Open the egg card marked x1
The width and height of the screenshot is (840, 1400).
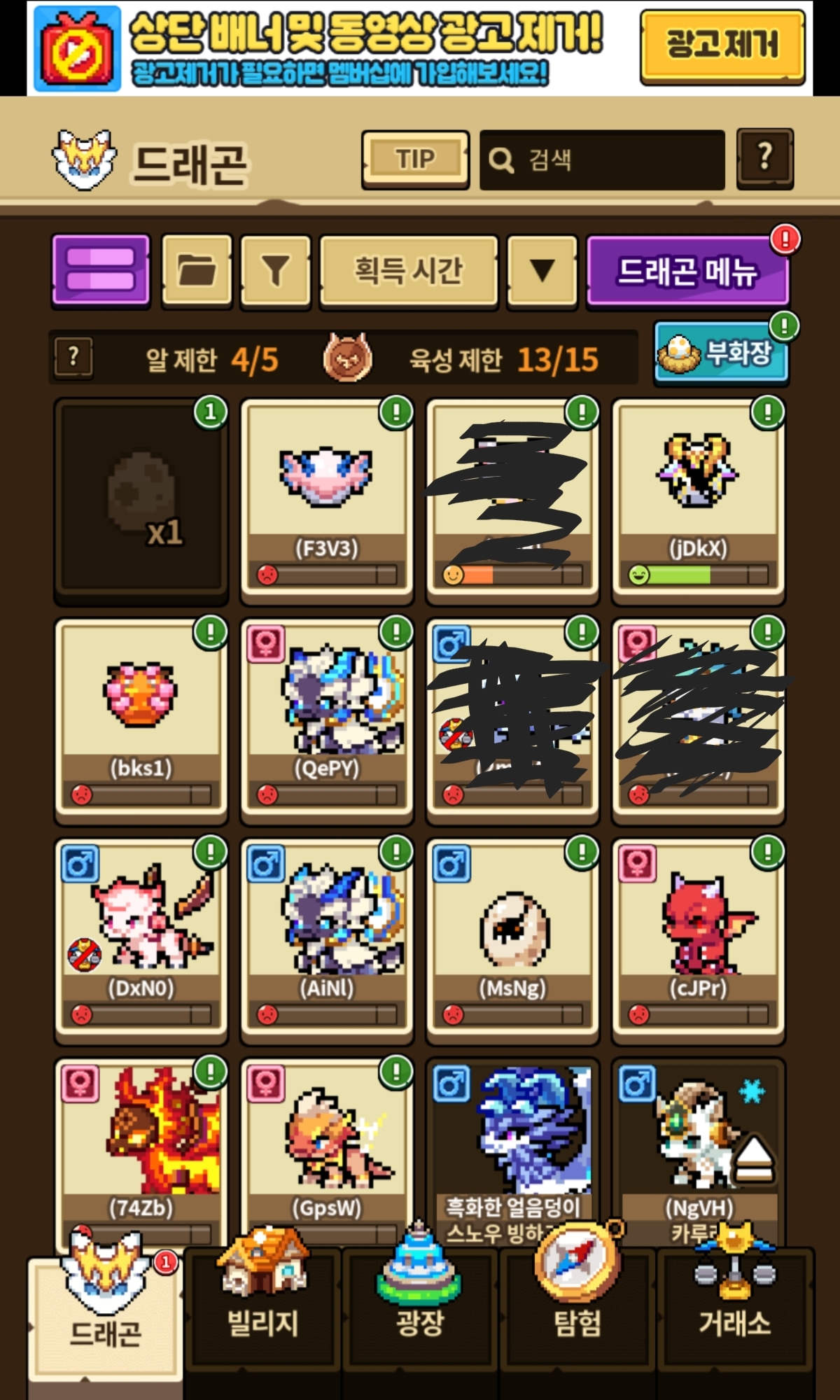pos(141,498)
